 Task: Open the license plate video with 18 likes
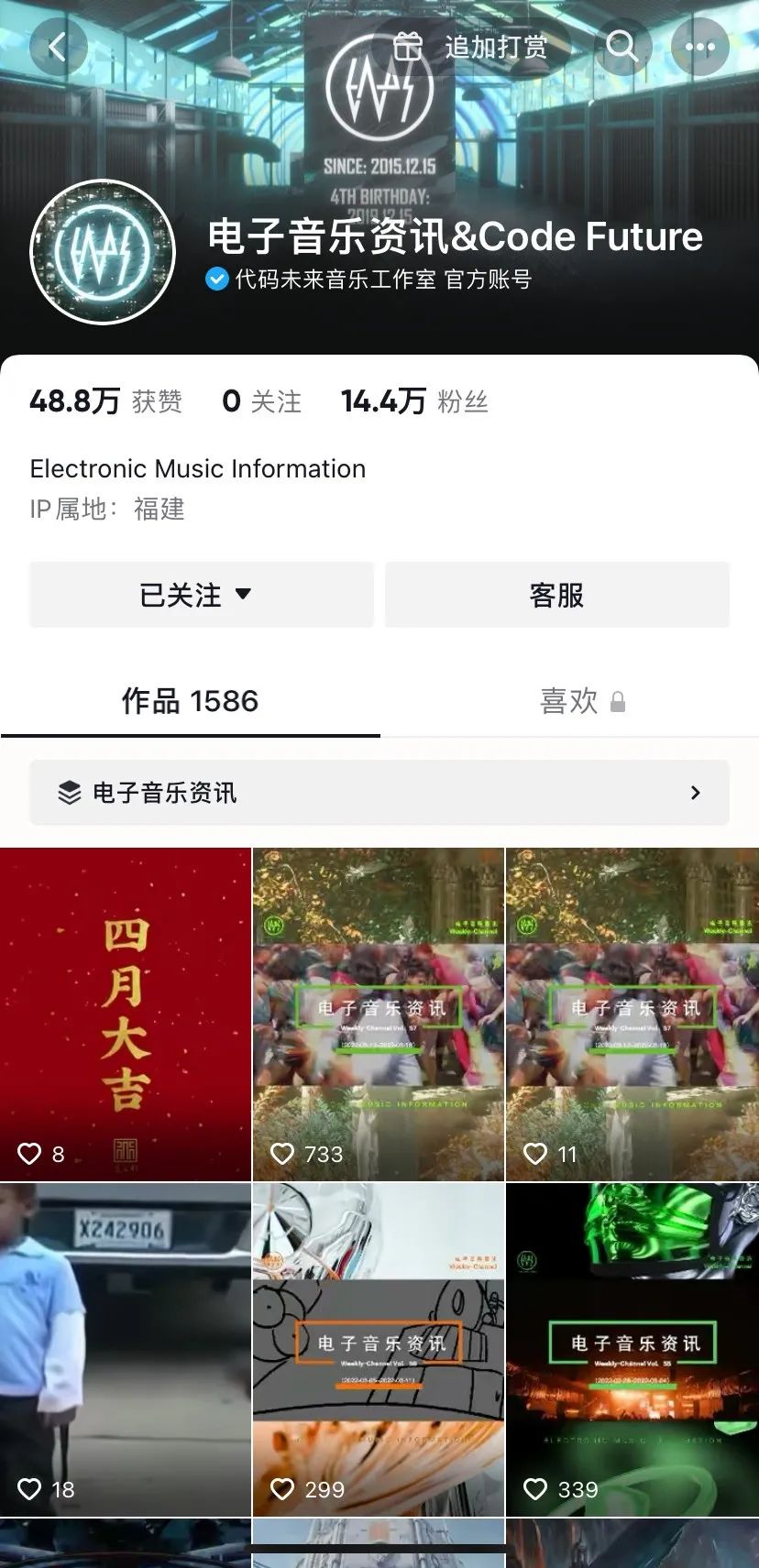click(x=126, y=1349)
